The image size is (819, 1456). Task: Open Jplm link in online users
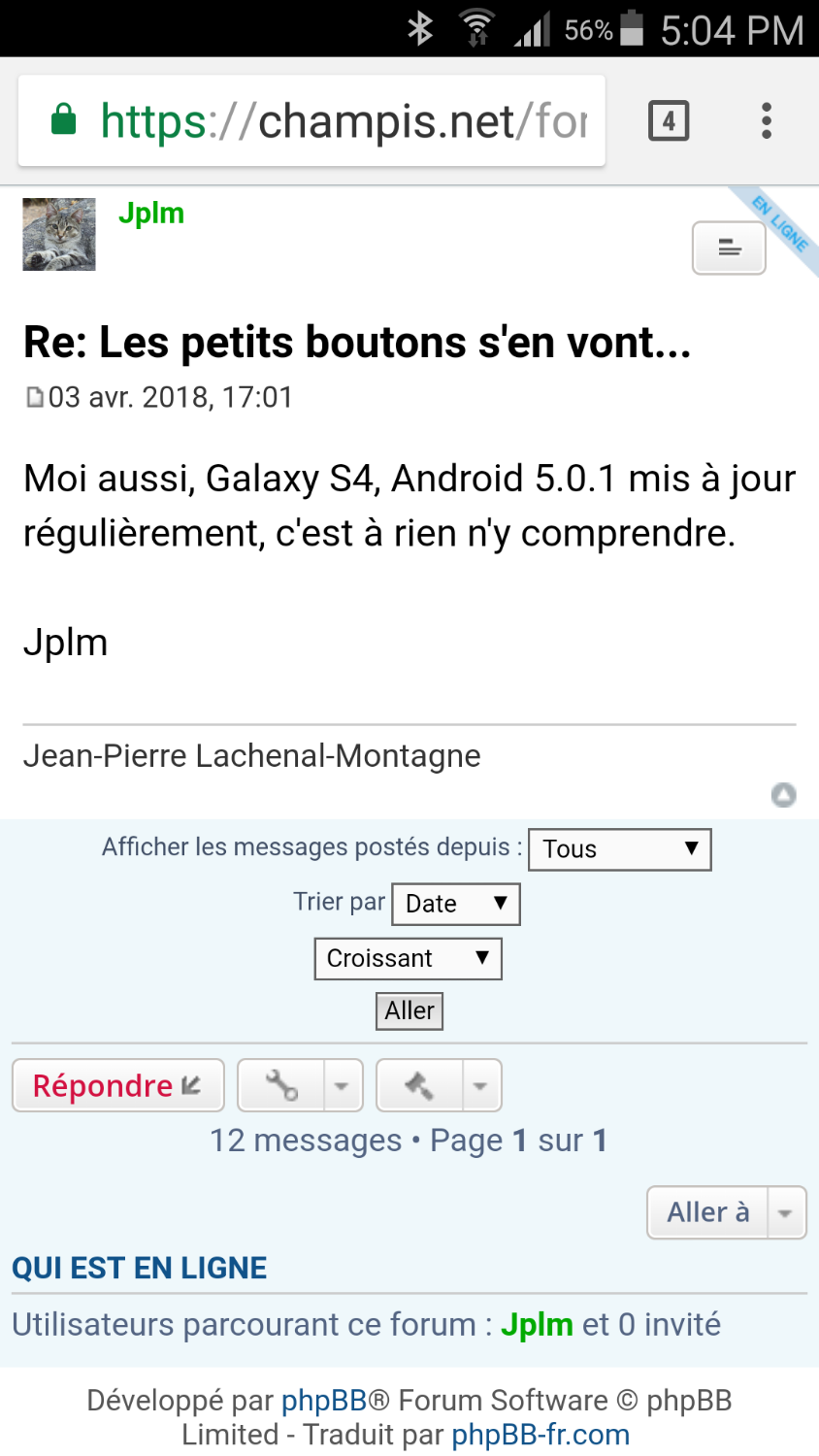point(537,1324)
